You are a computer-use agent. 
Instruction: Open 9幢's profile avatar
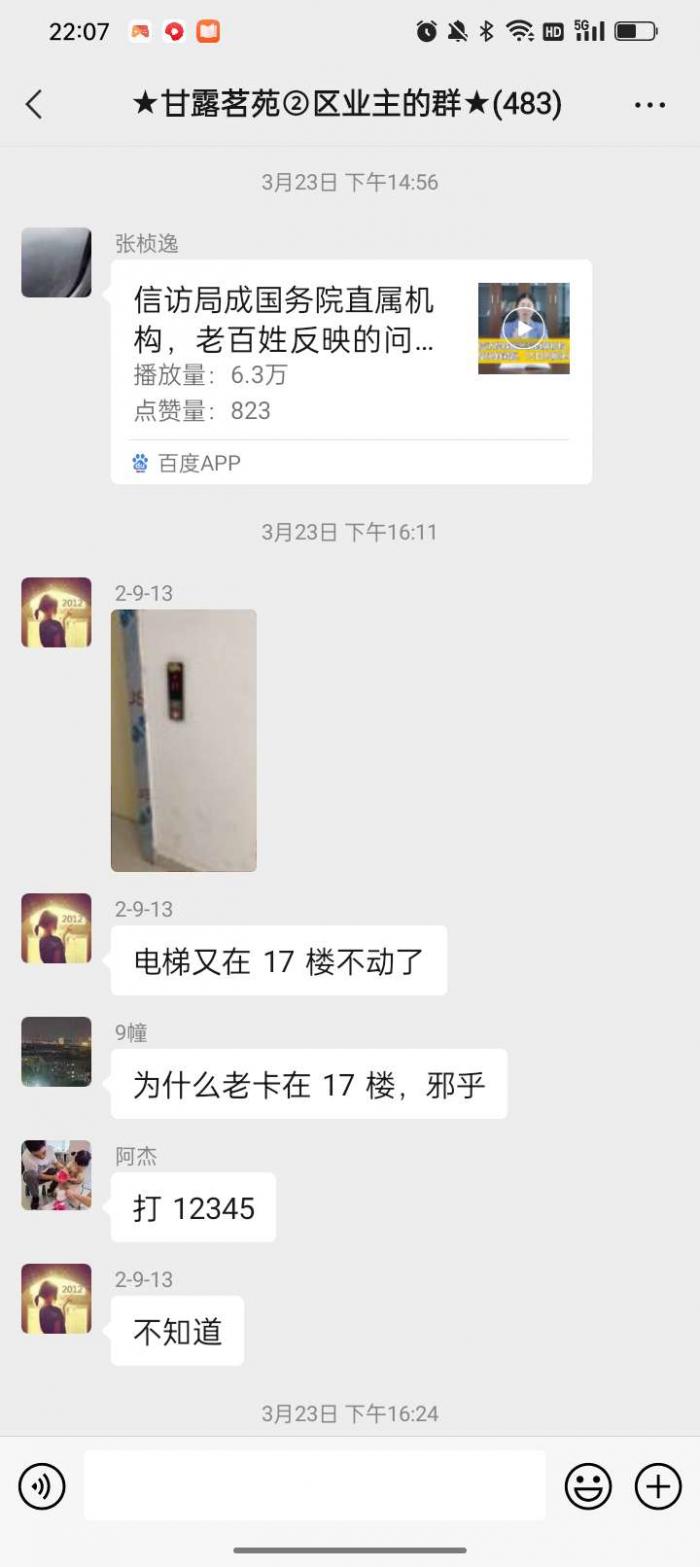(56, 1052)
